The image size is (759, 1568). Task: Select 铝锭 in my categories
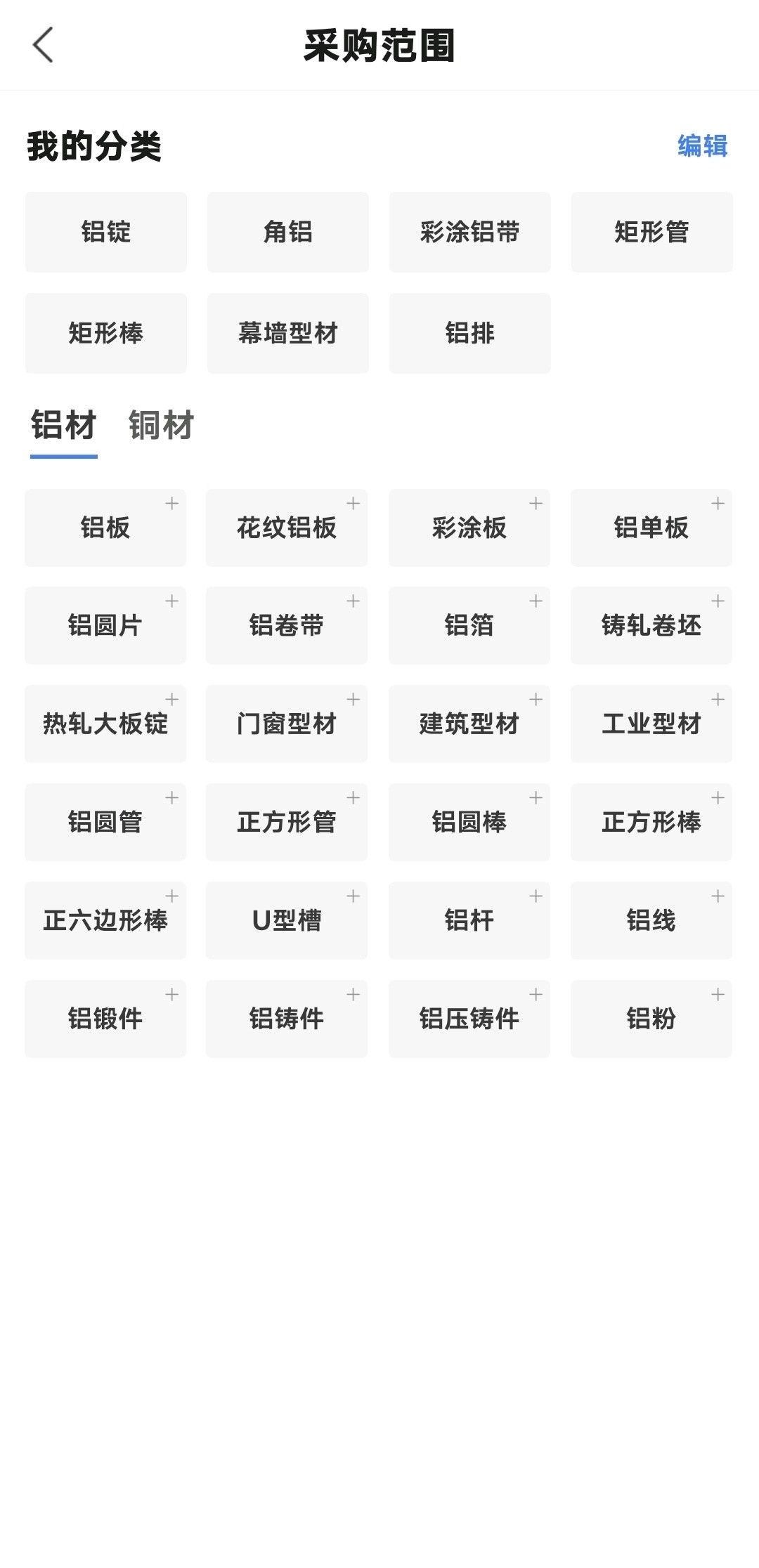tap(106, 232)
